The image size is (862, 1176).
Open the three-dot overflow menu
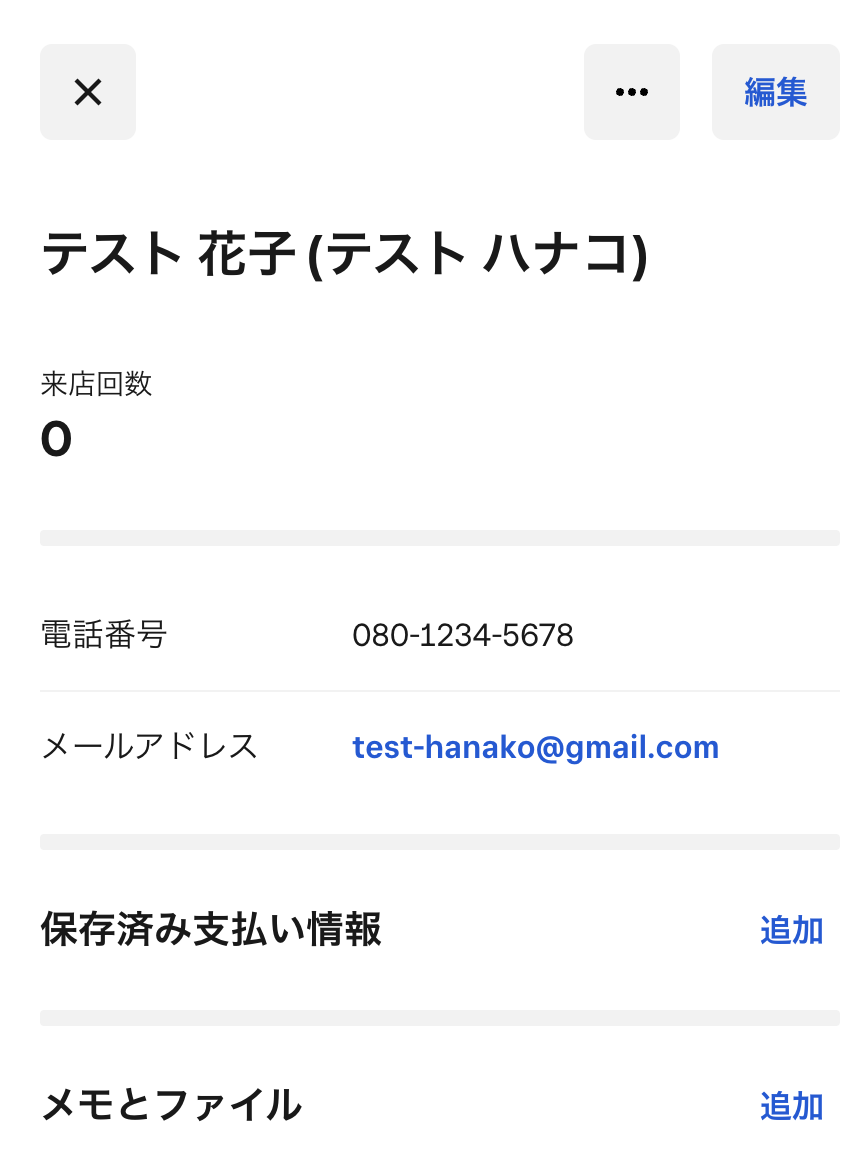(x=631, y=92)
